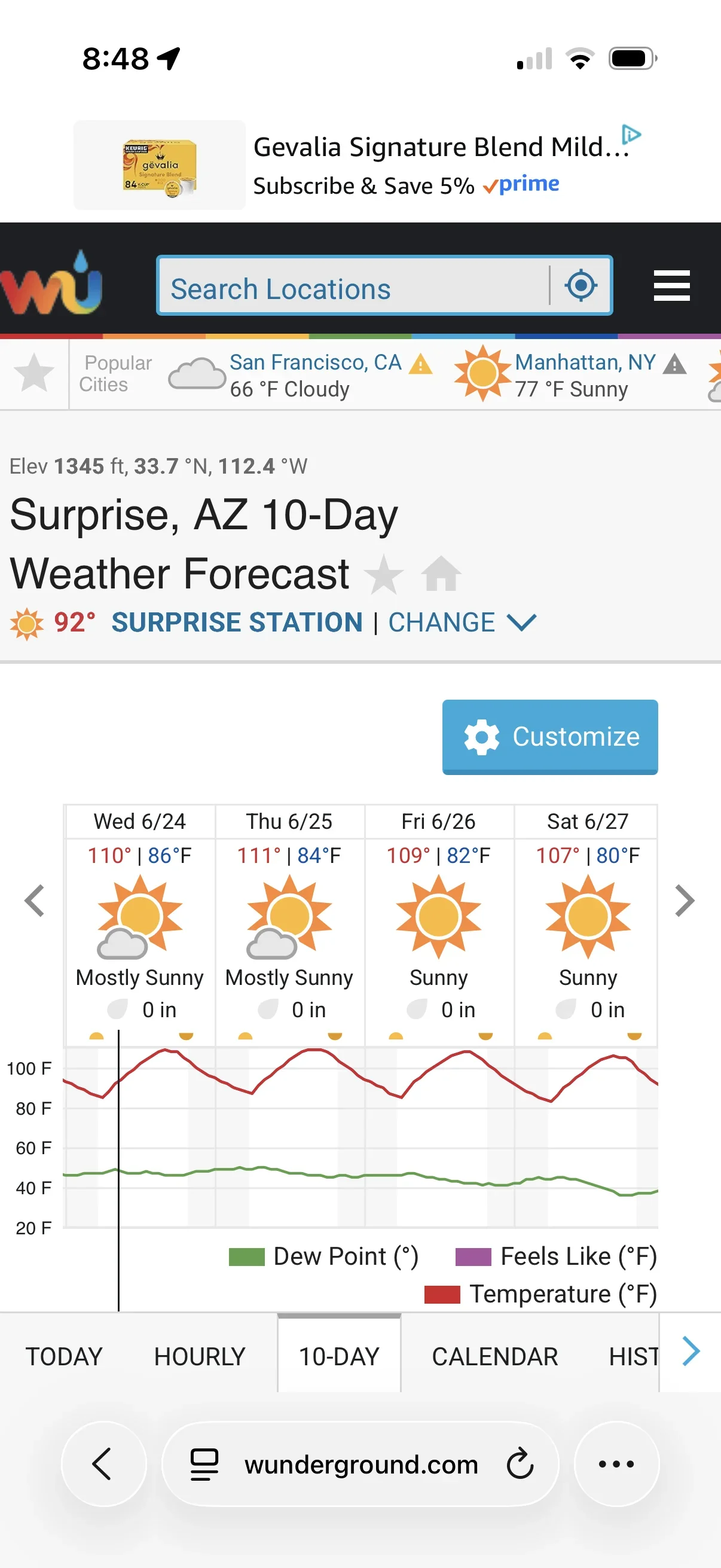721x1568 pixels.
Task: Switch to the TODAY tab
Action: coord(64,1356)
